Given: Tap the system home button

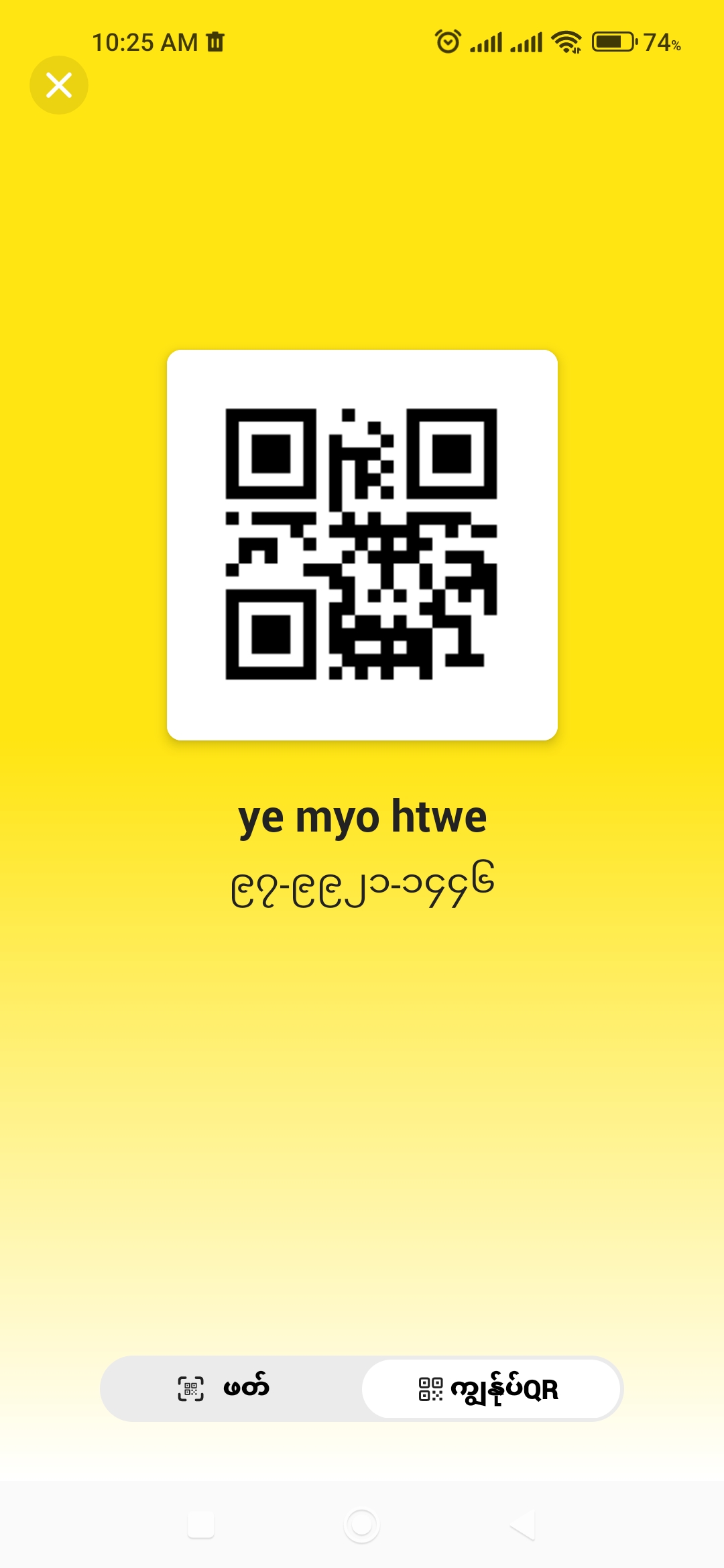Looking at the screenshot, I should (361, 1525).
